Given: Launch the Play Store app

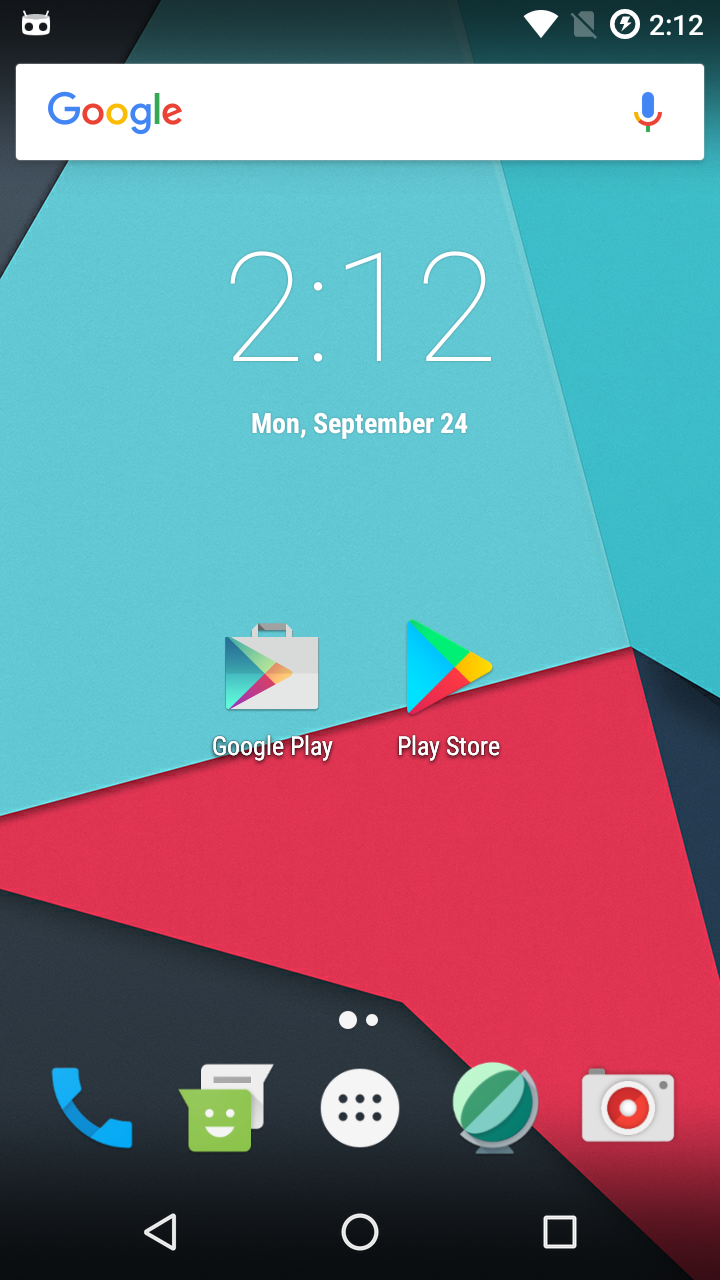Looking at the screenshot, I should point(448,668).
